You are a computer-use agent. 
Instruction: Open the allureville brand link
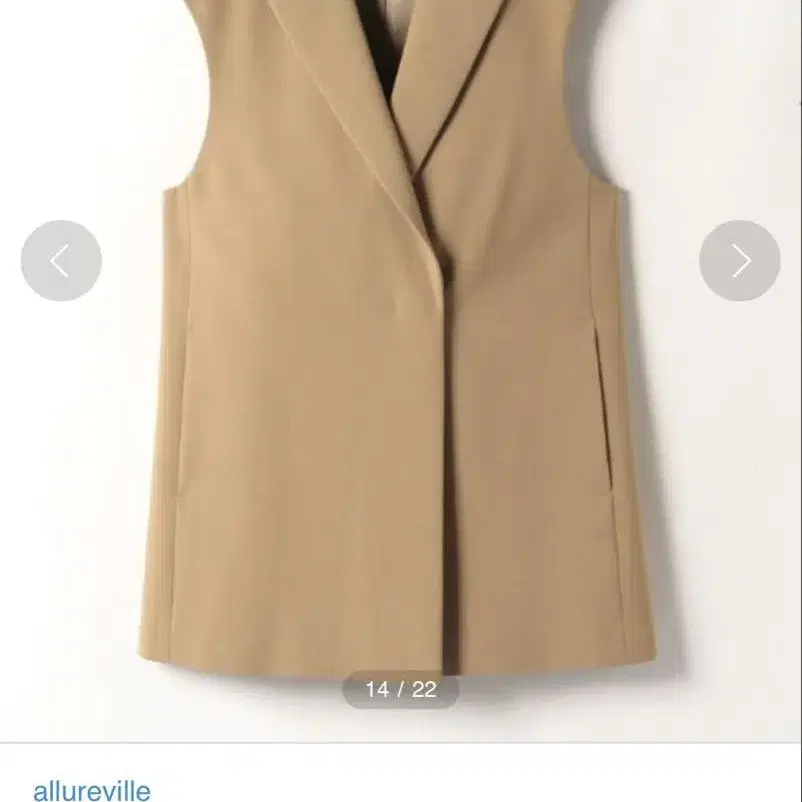92,790
